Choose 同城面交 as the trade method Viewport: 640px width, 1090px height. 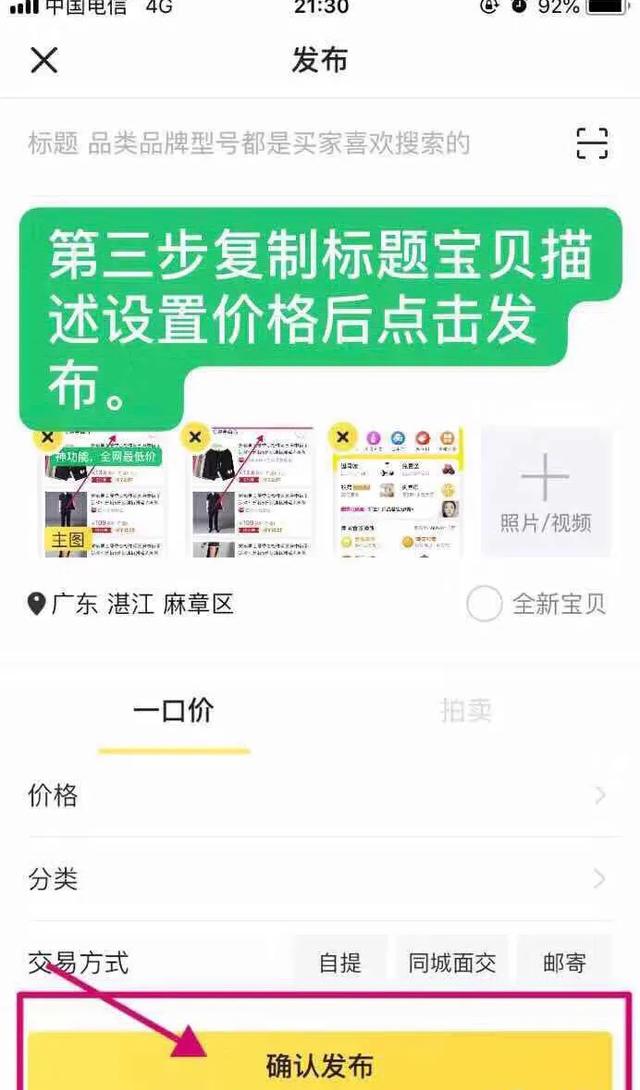coord(452,963)
